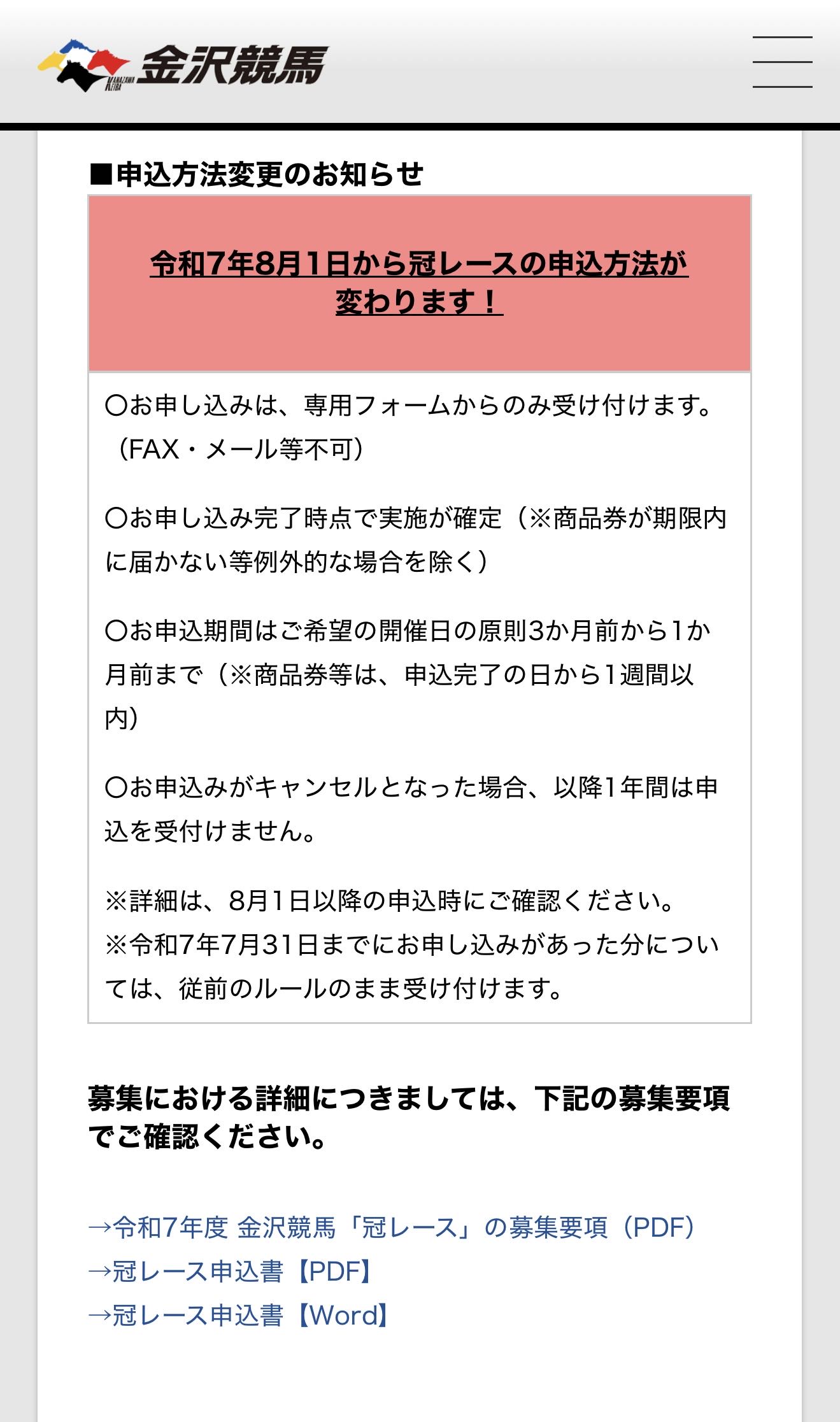This screenshot has width=840, height=1422.
Task: Download the 冠レース申込書【Word】 file
Action: 238,1315
